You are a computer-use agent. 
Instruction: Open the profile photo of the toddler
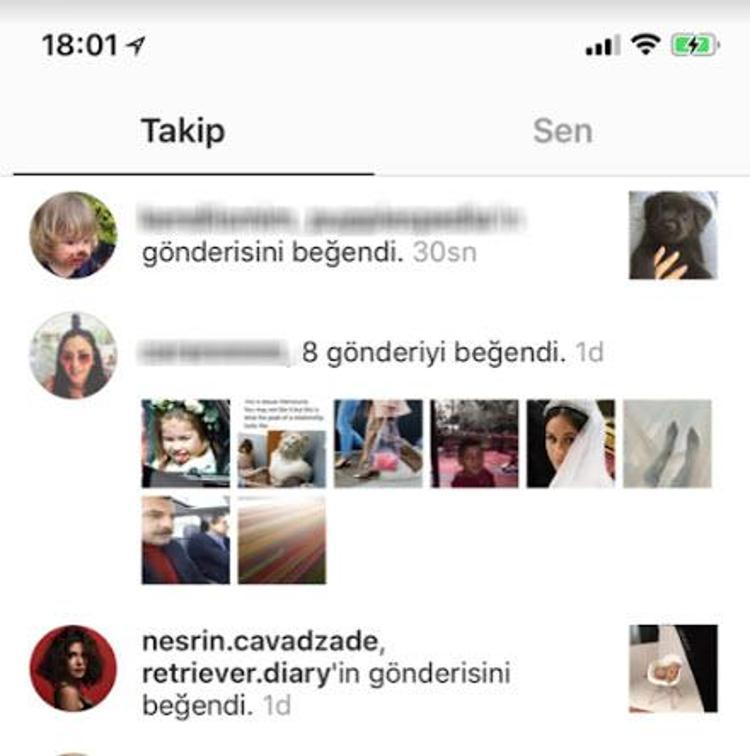pyautogui.click(x=73, y=235)
